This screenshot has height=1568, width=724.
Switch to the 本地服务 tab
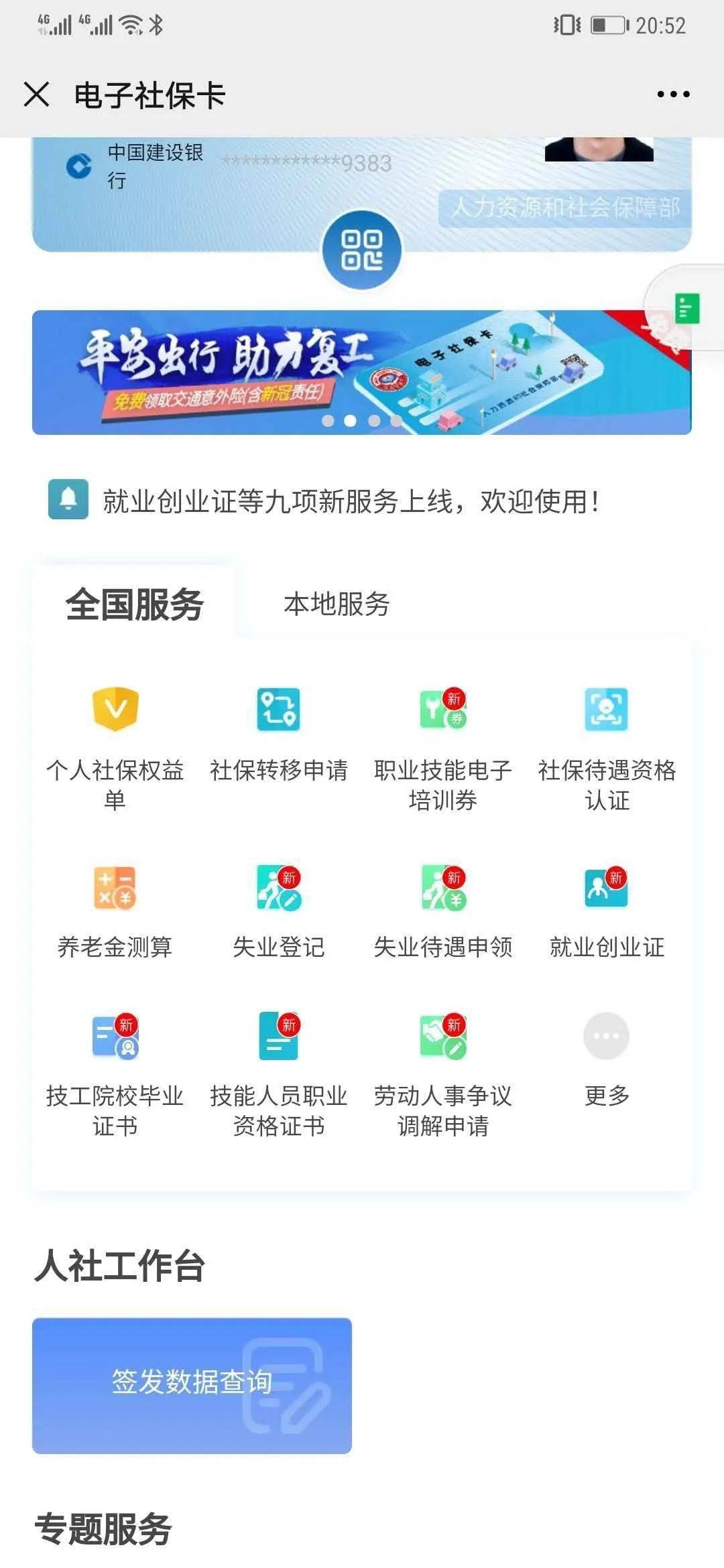[337, 604]
